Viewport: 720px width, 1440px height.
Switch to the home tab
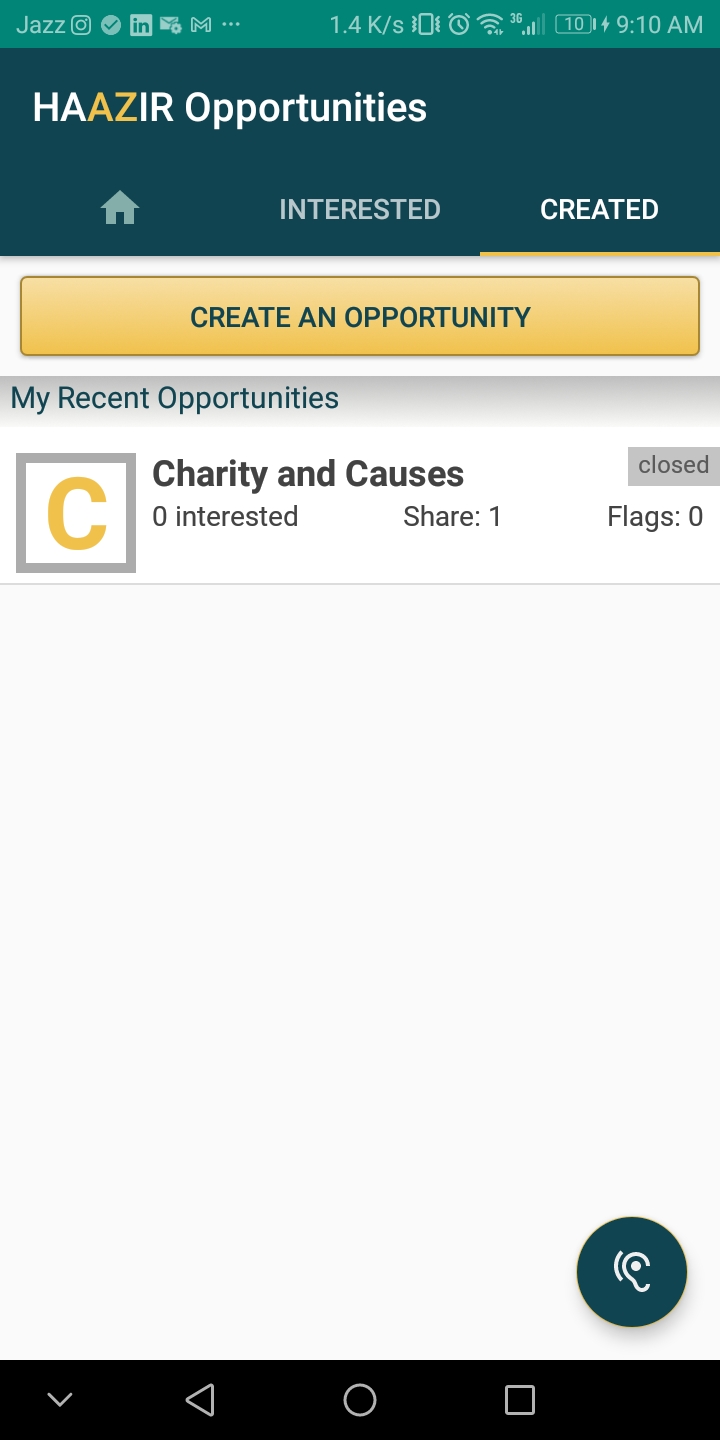120,209
